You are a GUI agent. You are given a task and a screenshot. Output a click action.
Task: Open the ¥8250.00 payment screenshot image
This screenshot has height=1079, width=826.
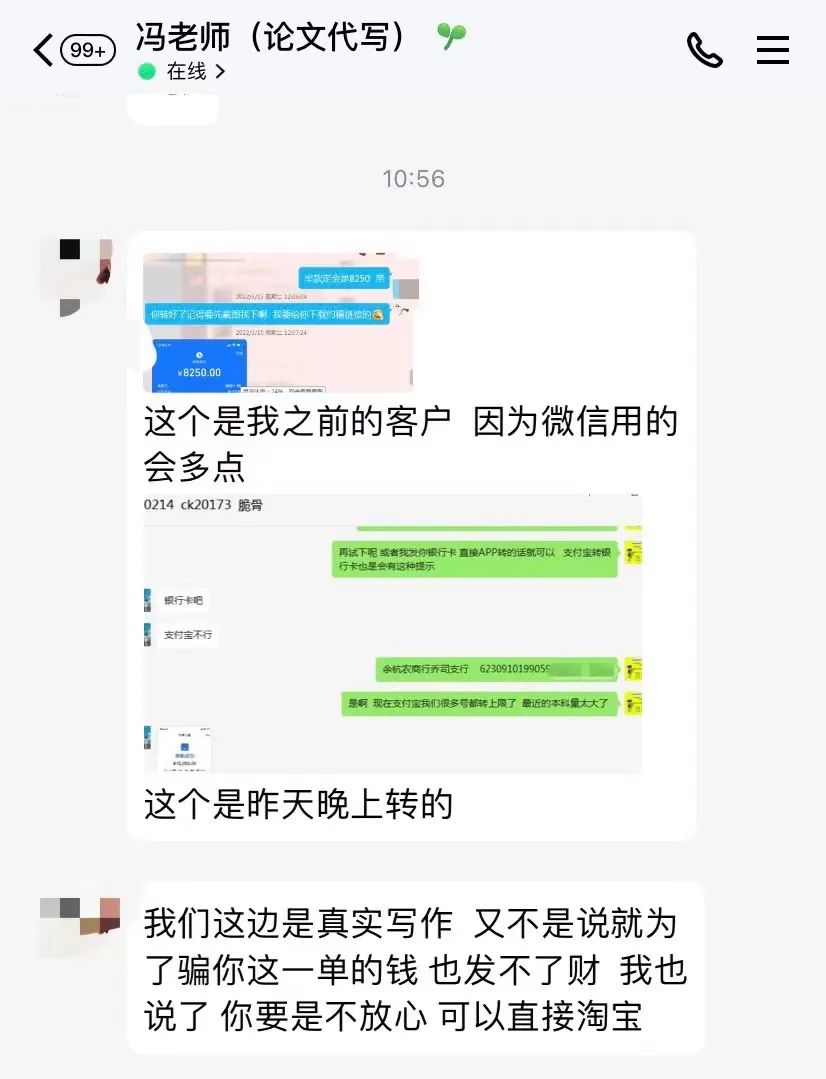tap(280, 322)
